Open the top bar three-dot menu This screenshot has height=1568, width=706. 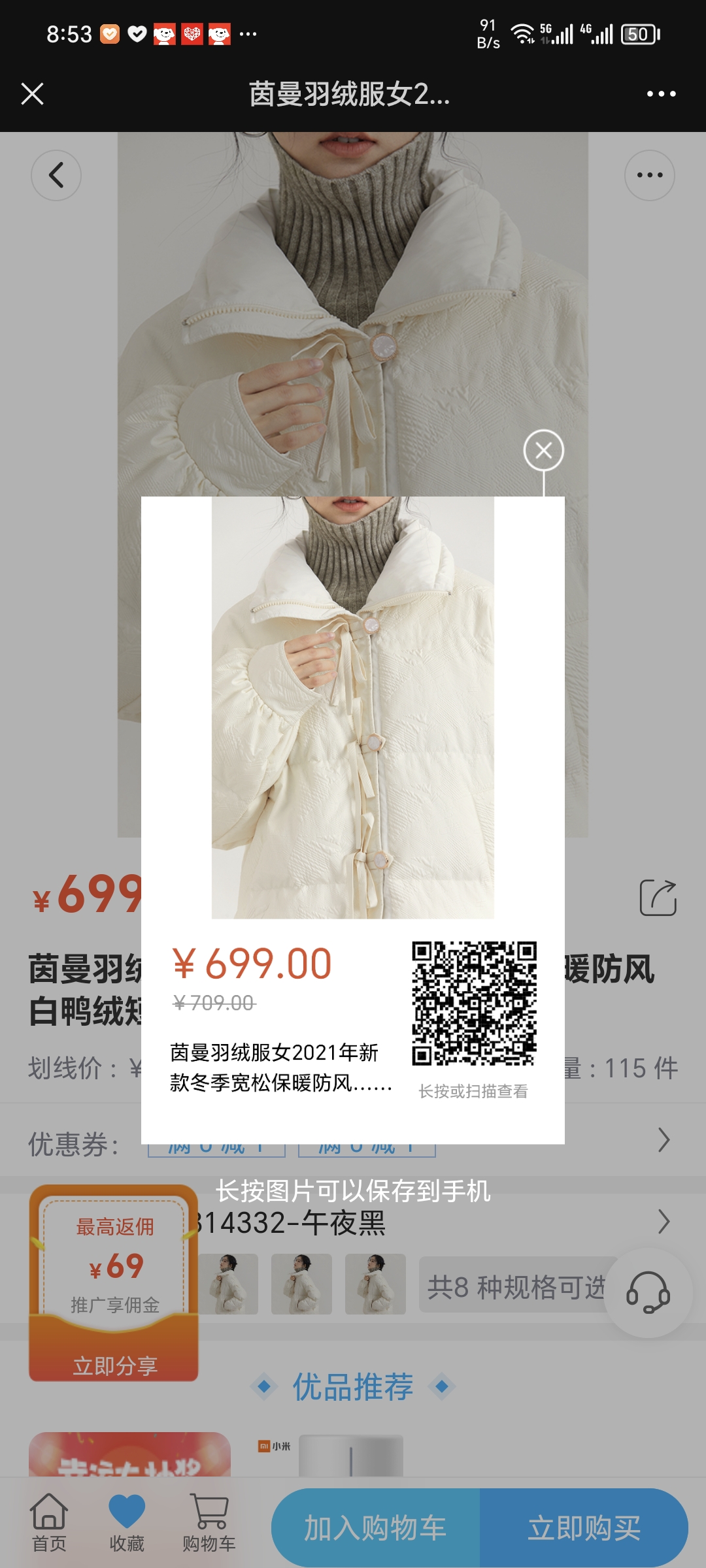(x=661, y=94)
